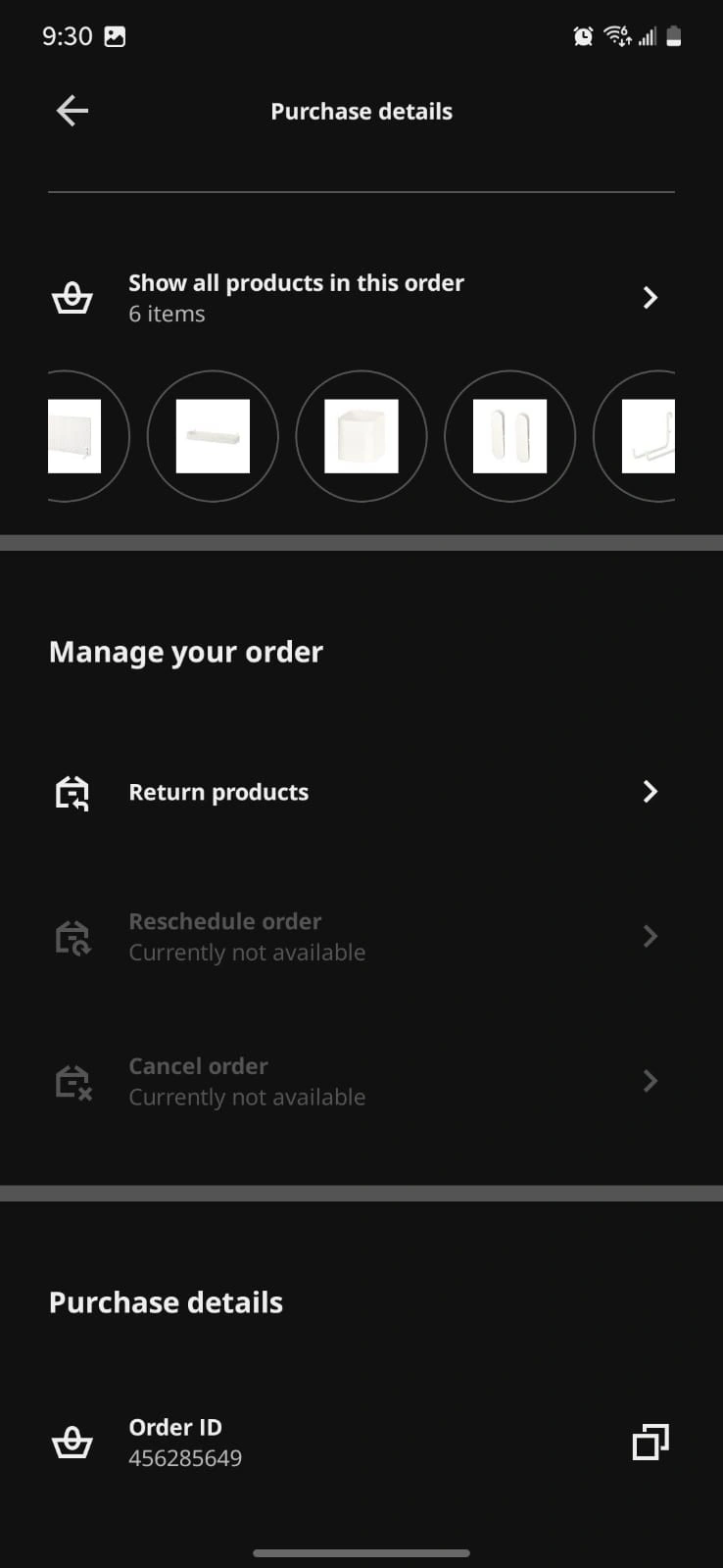Screen dimensions: 723x1568
Task: Go back using the arrow icon
Action: [72, 111]
